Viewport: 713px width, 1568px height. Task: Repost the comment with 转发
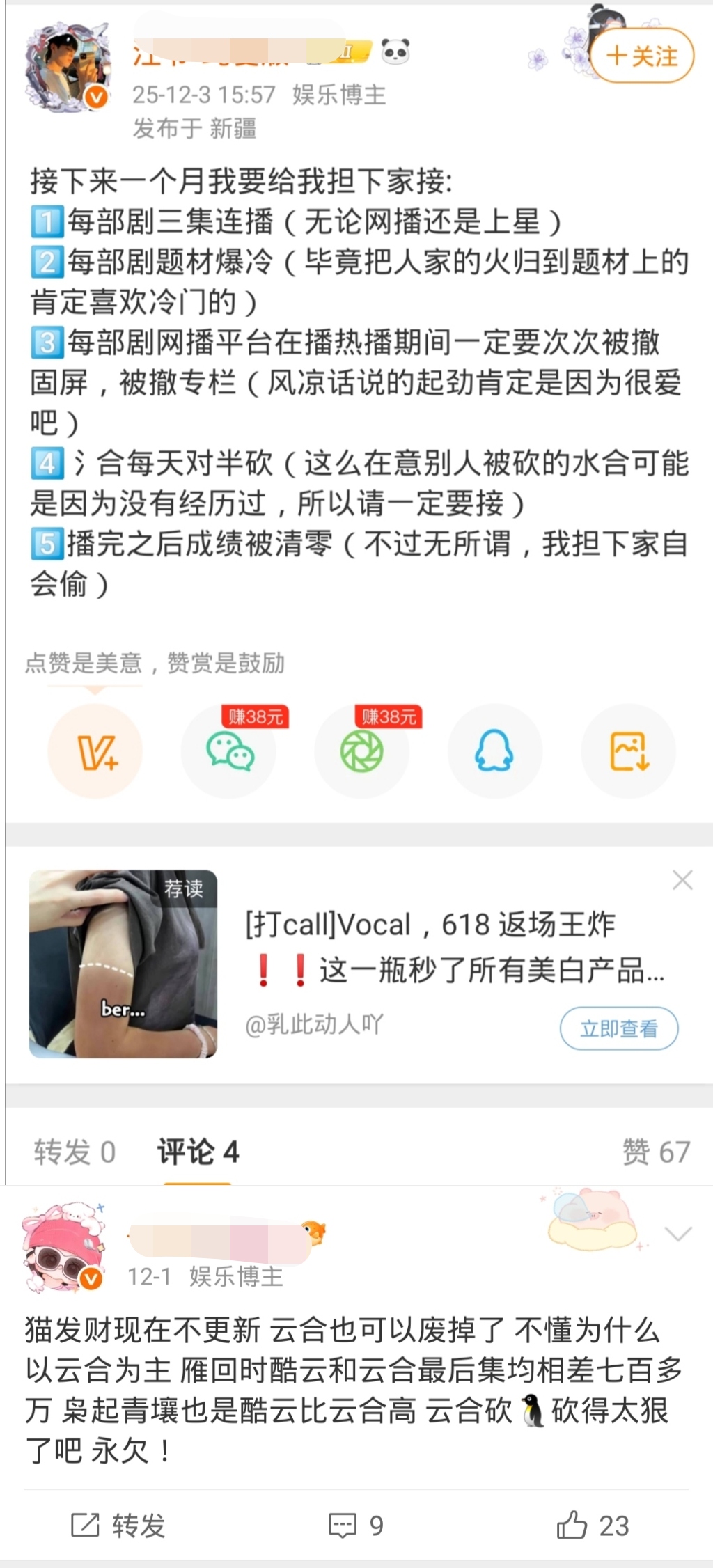[x=118, y=1526]
